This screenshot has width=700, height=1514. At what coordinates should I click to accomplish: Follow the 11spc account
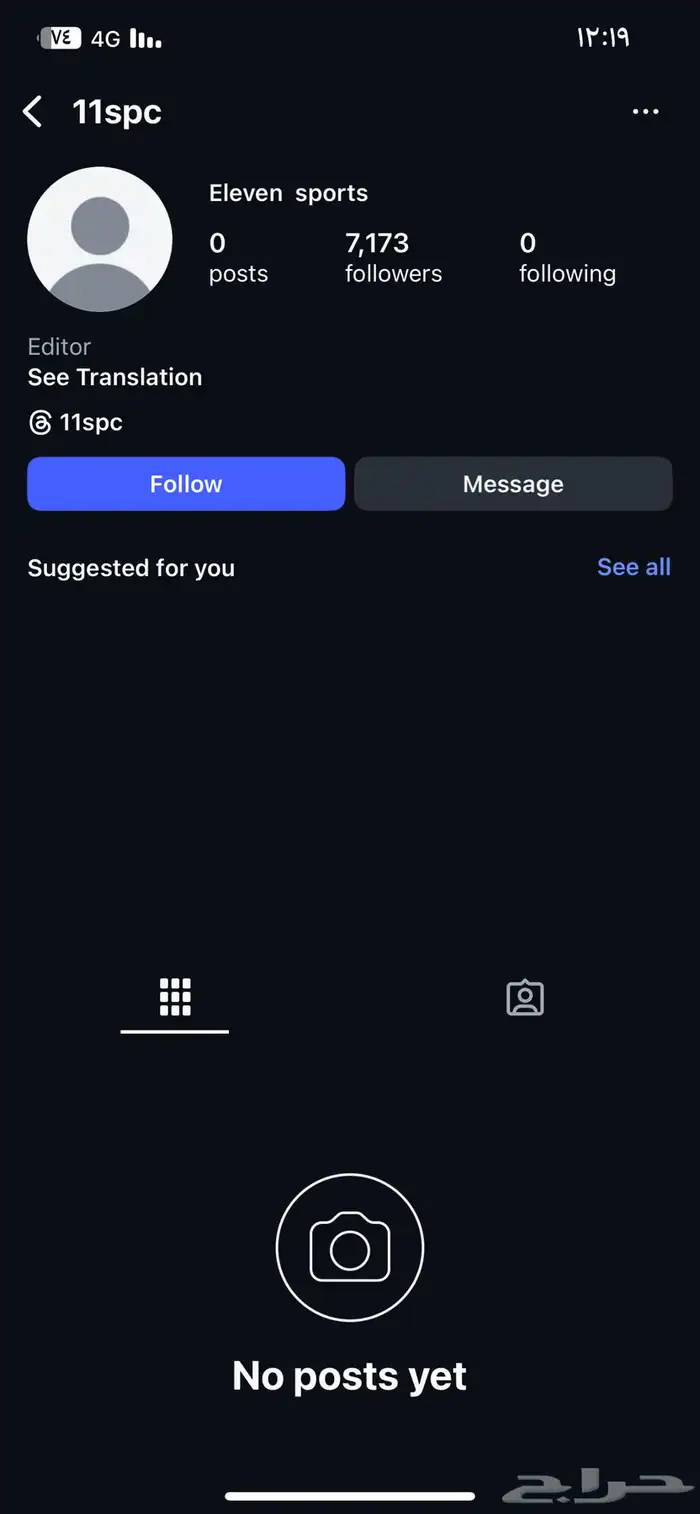186,484
